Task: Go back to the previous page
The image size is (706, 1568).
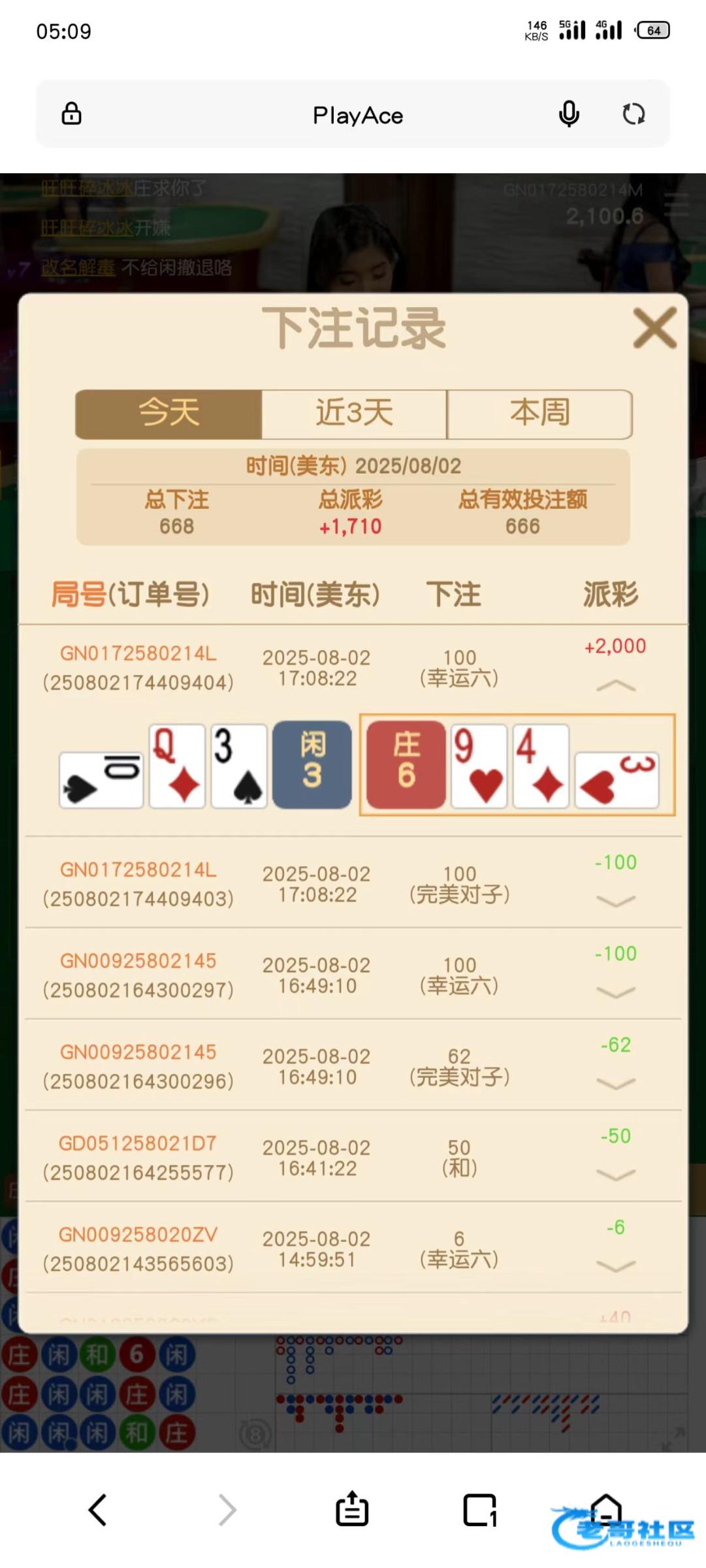Action: point(98,1510)
